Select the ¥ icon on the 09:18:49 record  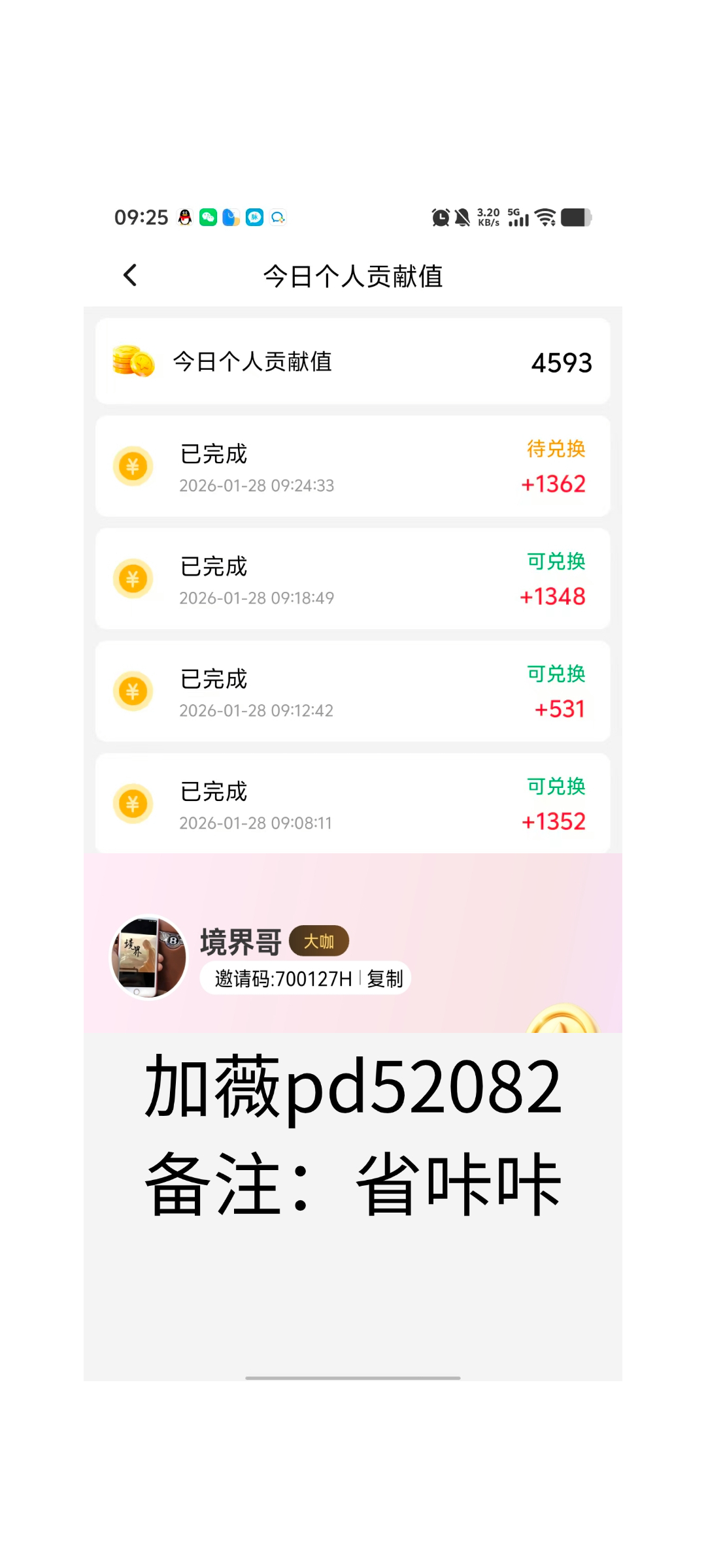[133, 578]
